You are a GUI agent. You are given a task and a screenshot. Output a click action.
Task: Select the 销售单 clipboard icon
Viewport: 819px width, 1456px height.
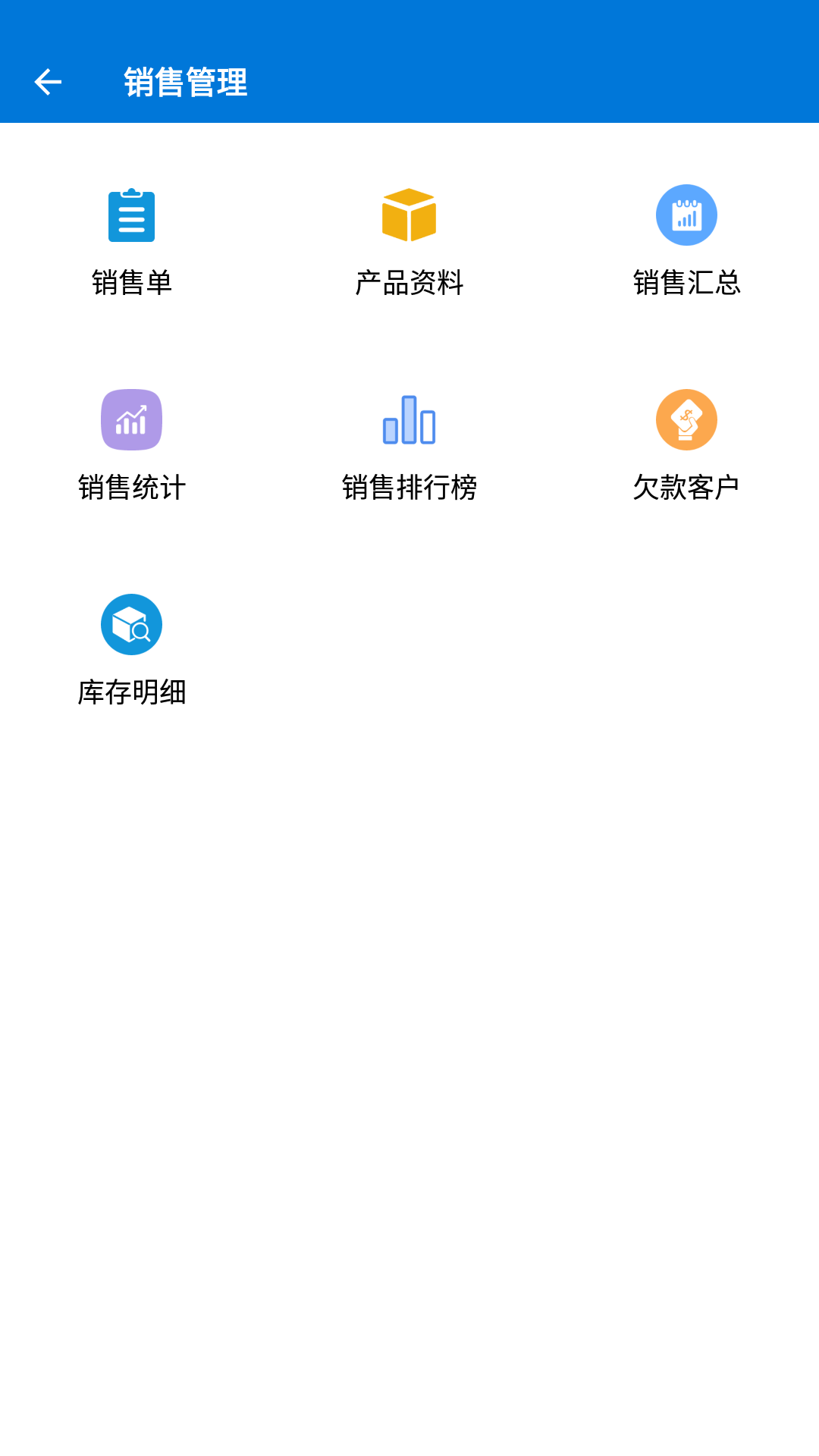point(131,216)
